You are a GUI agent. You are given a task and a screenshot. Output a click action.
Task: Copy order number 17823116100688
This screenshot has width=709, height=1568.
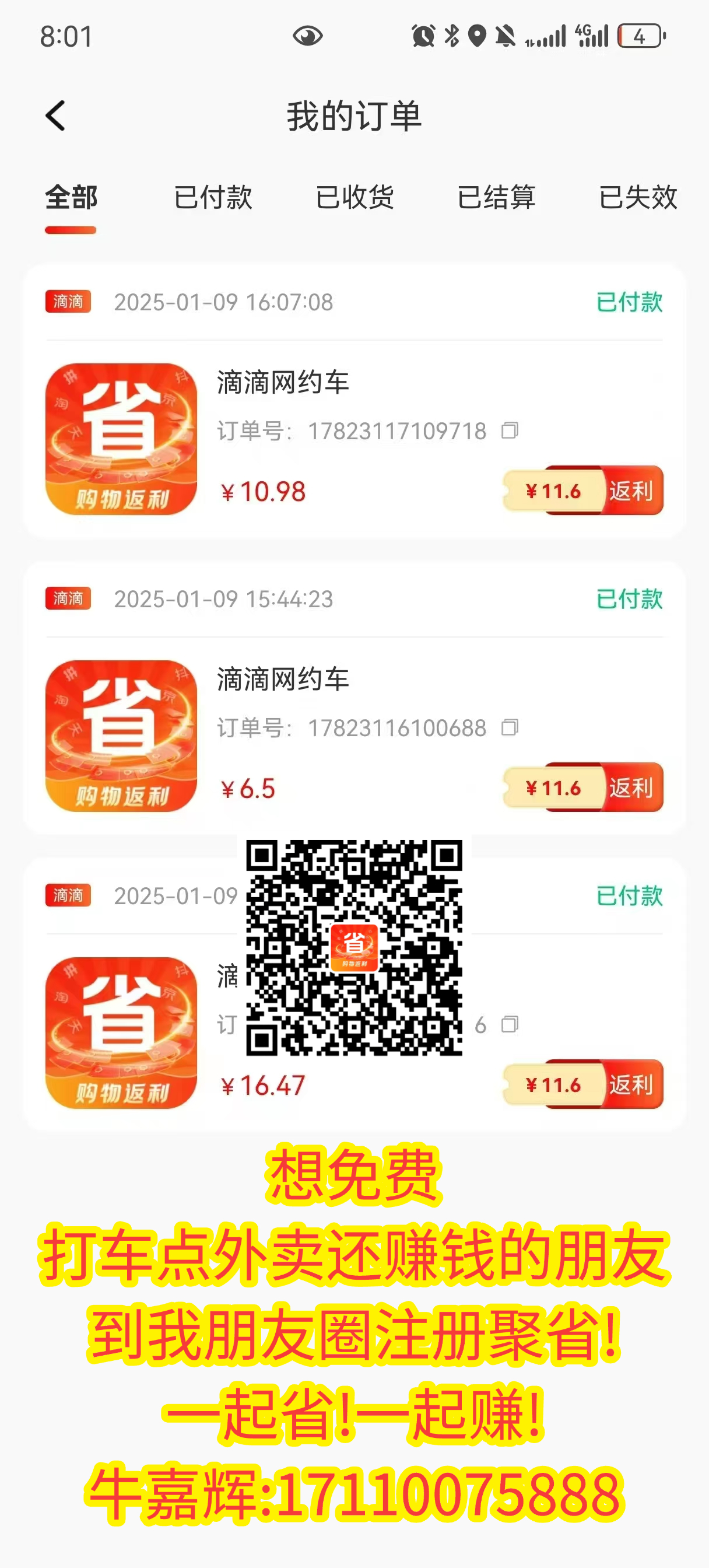point(511,727)
